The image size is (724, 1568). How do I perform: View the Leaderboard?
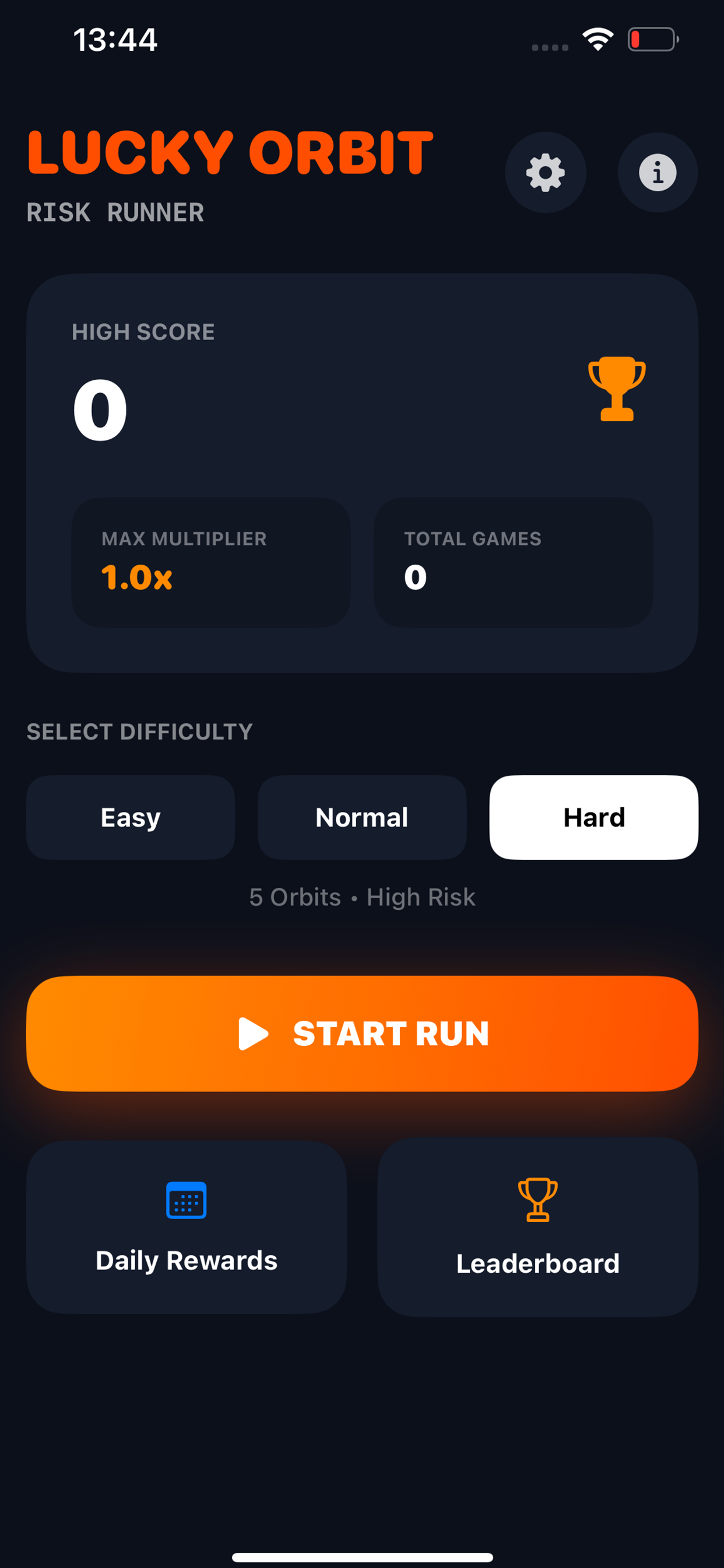click(x=537, y=1227)
